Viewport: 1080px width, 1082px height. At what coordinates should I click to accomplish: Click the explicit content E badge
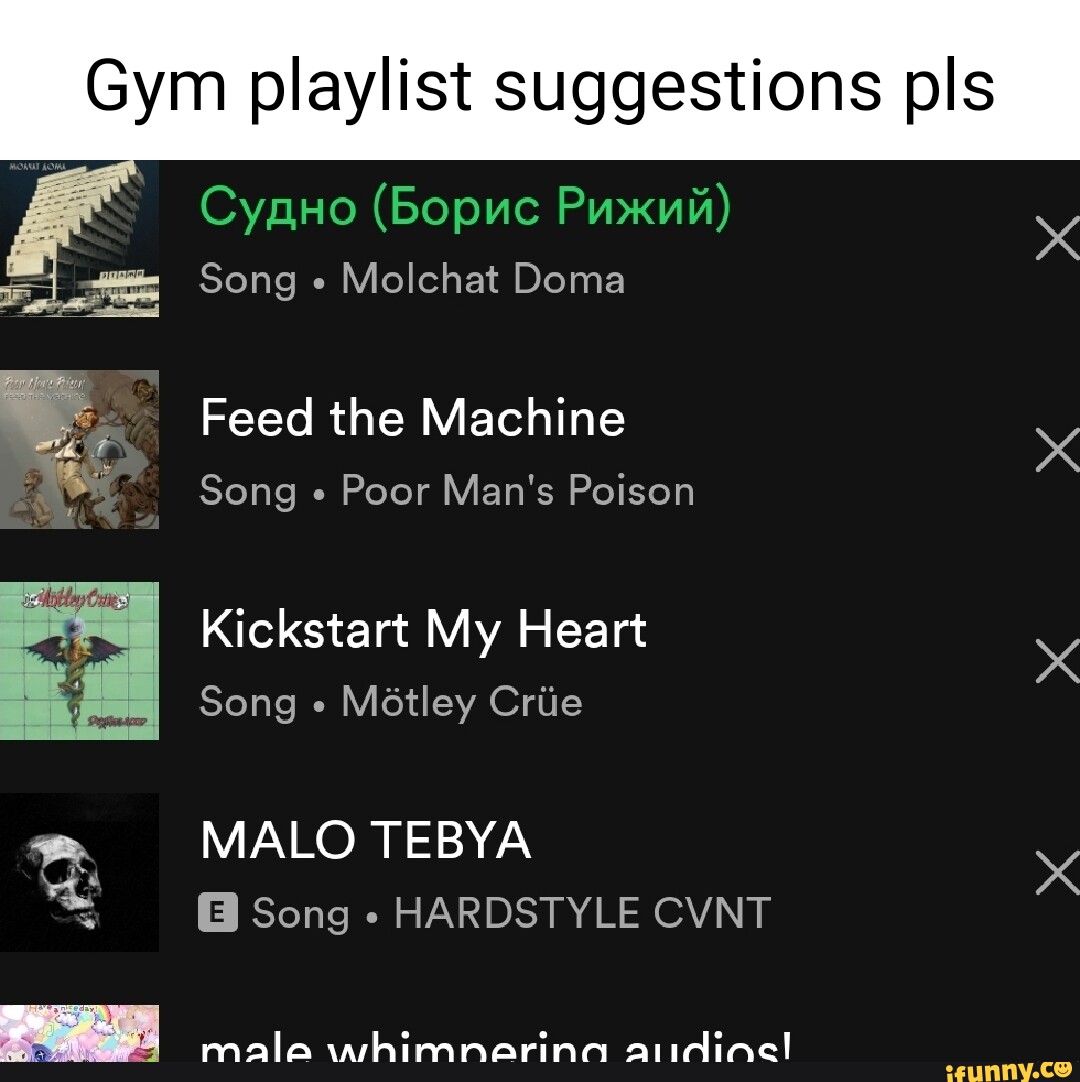[216, 912]
